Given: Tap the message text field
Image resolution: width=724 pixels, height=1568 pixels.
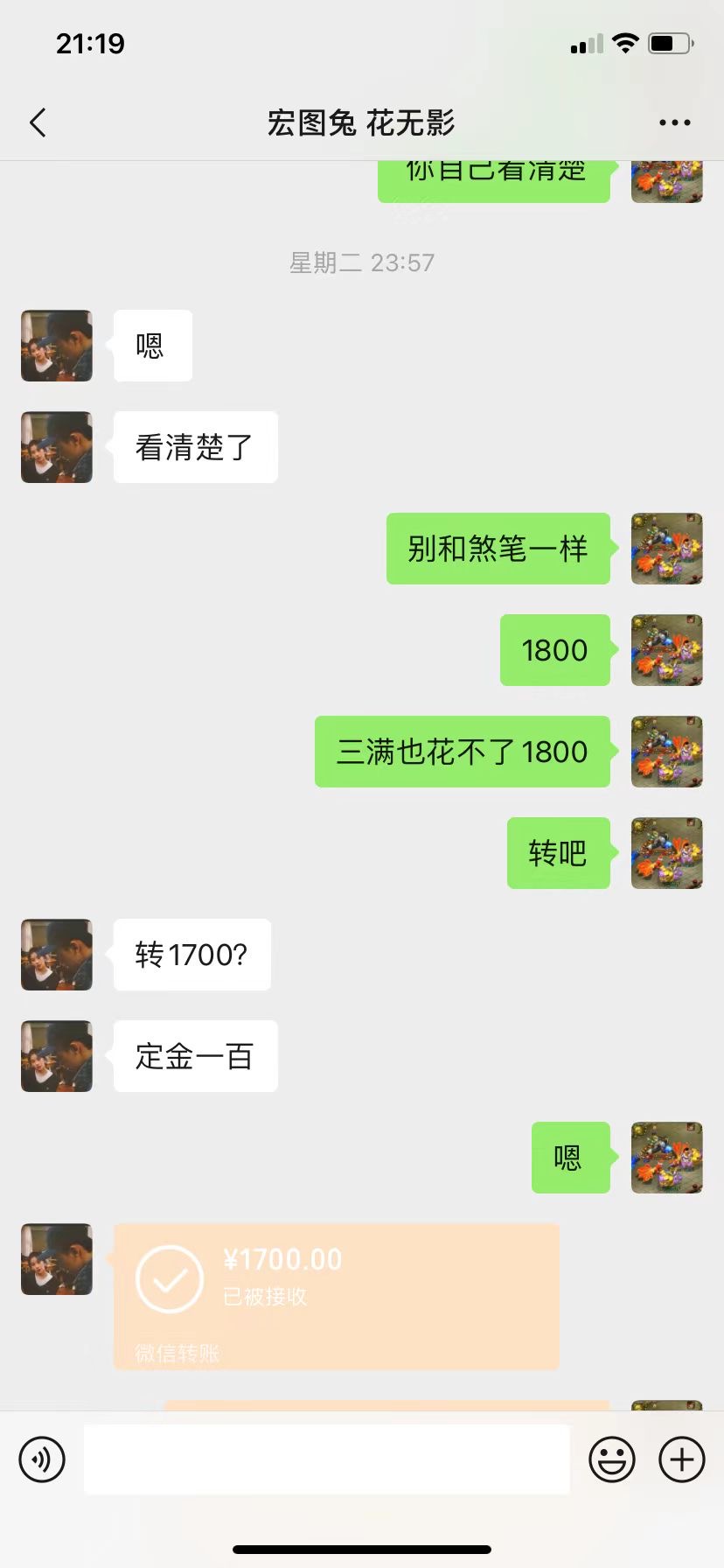Looking at the screenshot, I should pos(326,1459).
